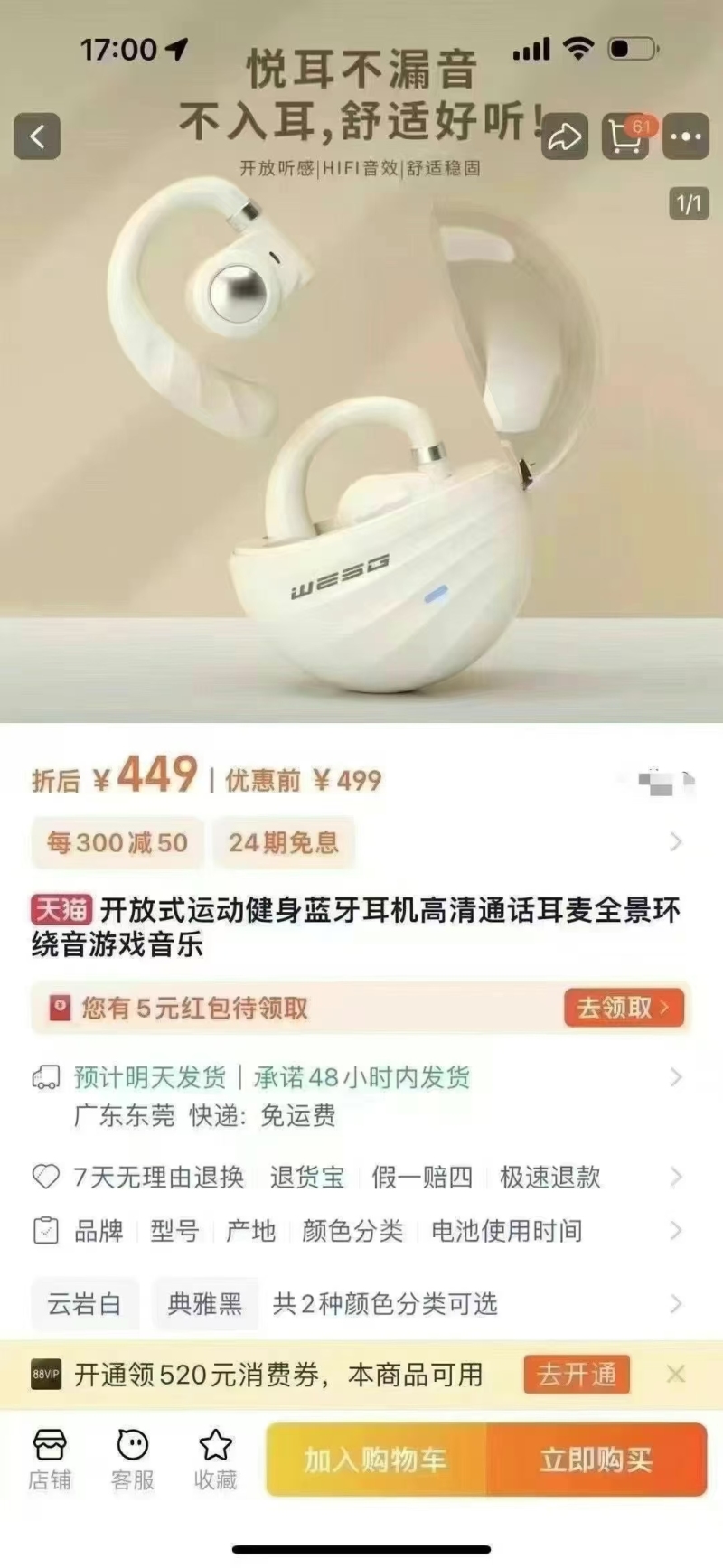Contact 客服 customer service

133,1458
